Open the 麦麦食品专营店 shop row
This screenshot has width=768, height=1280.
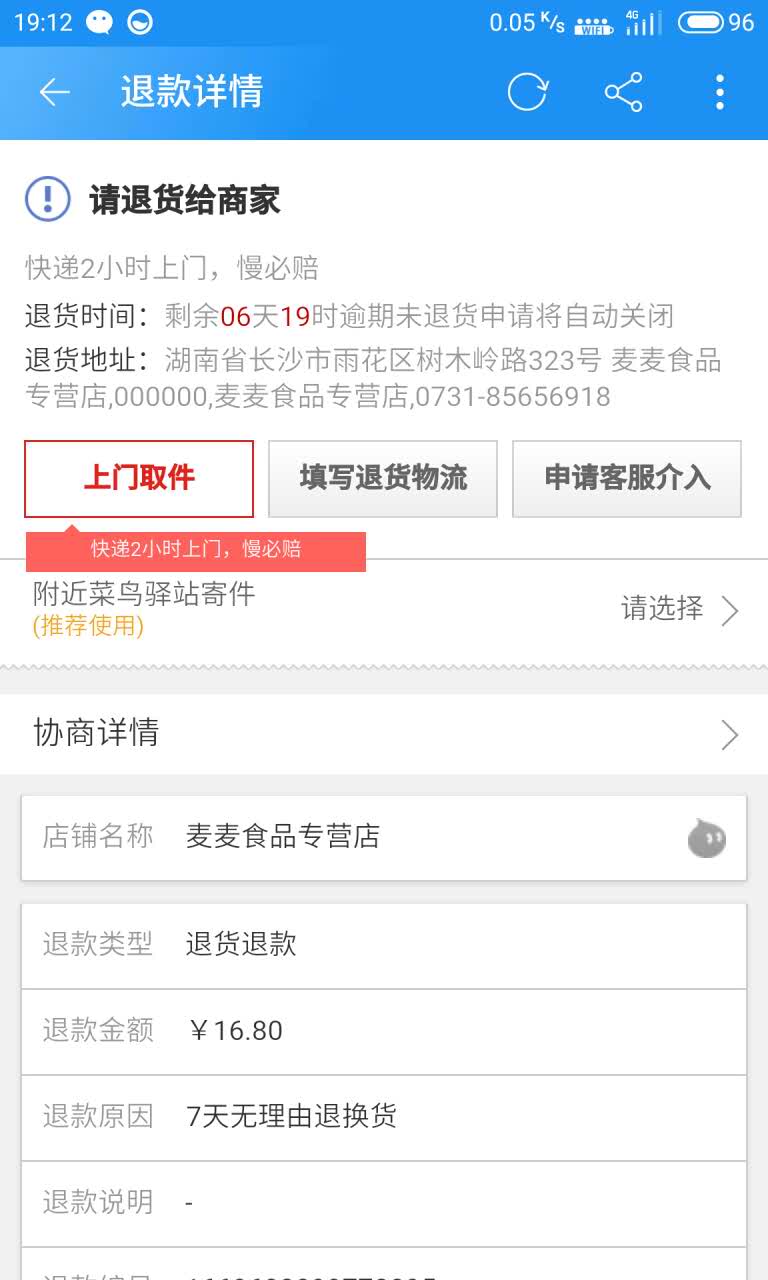point(384,837)
